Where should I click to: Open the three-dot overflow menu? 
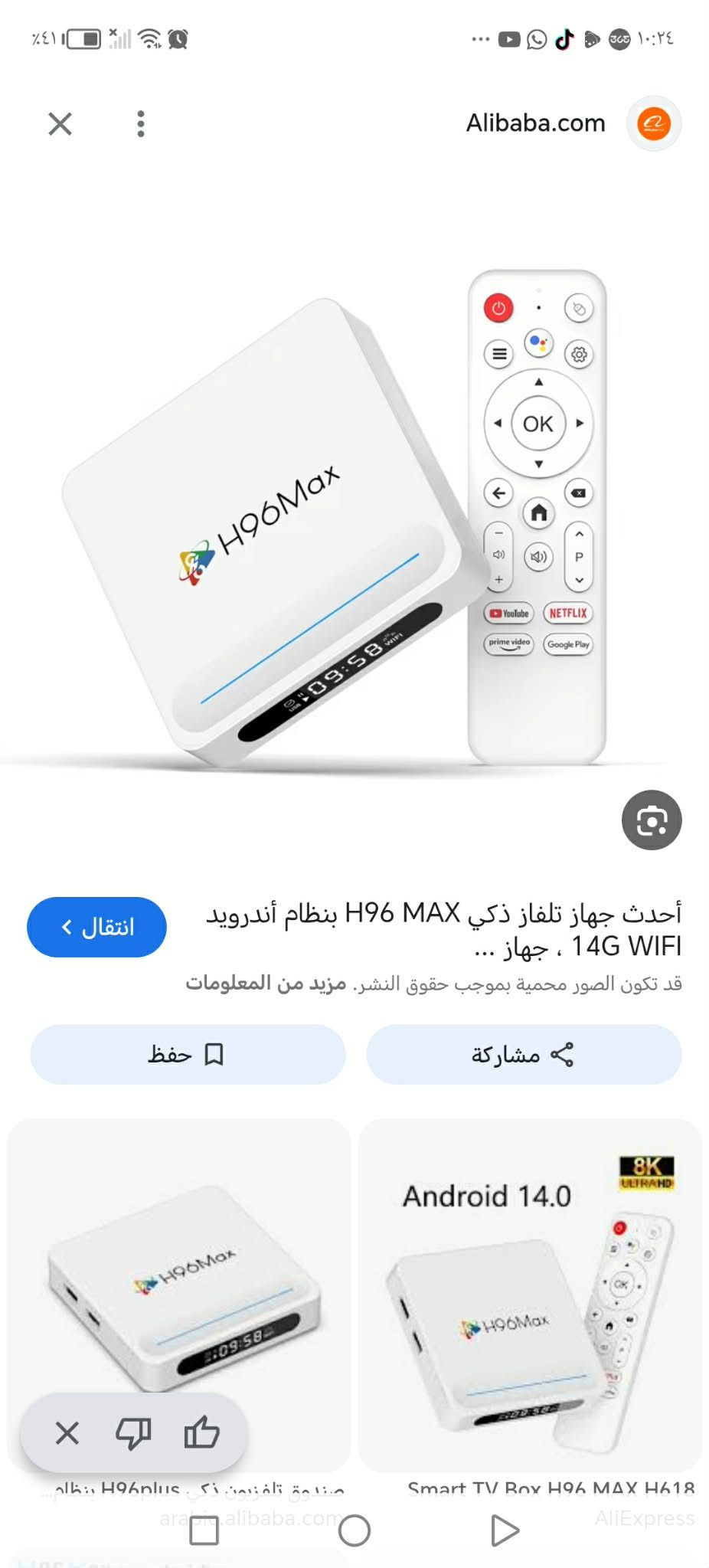[140, 123]
